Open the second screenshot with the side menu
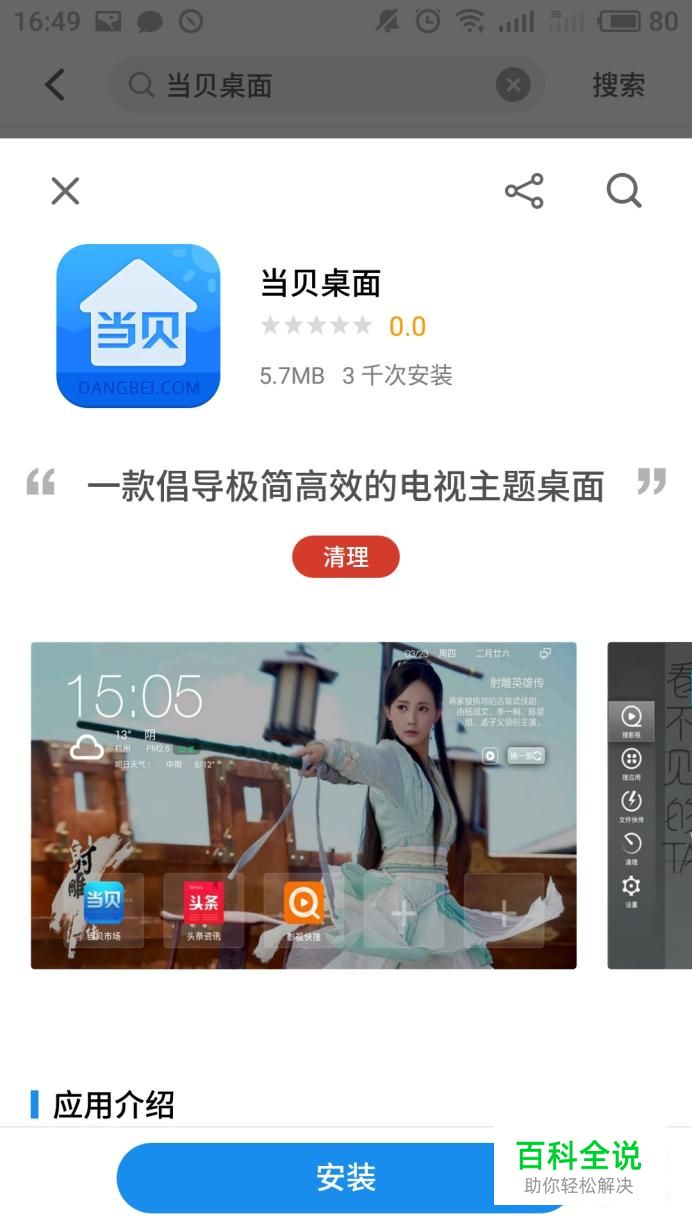692x1230 pixels. pos(650,805)
